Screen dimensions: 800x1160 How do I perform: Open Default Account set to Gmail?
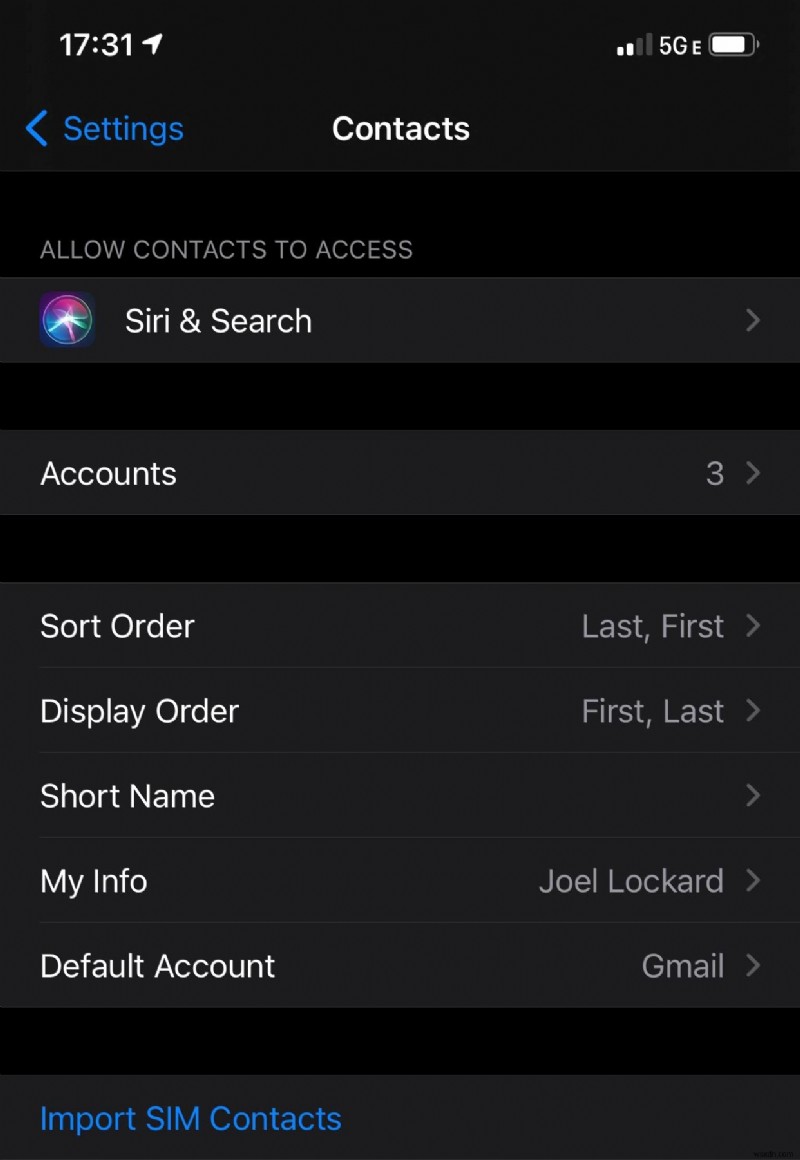pos(400,966)
